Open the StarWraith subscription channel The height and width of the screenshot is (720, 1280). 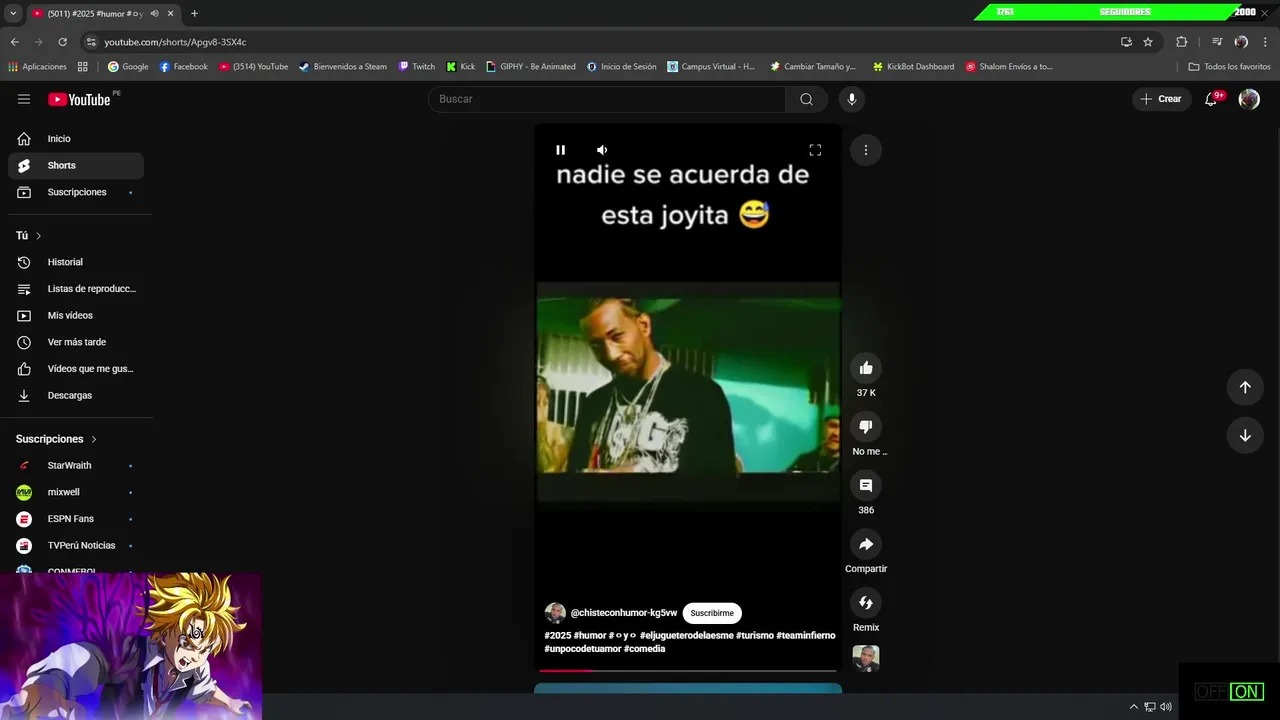coord(69,466)
